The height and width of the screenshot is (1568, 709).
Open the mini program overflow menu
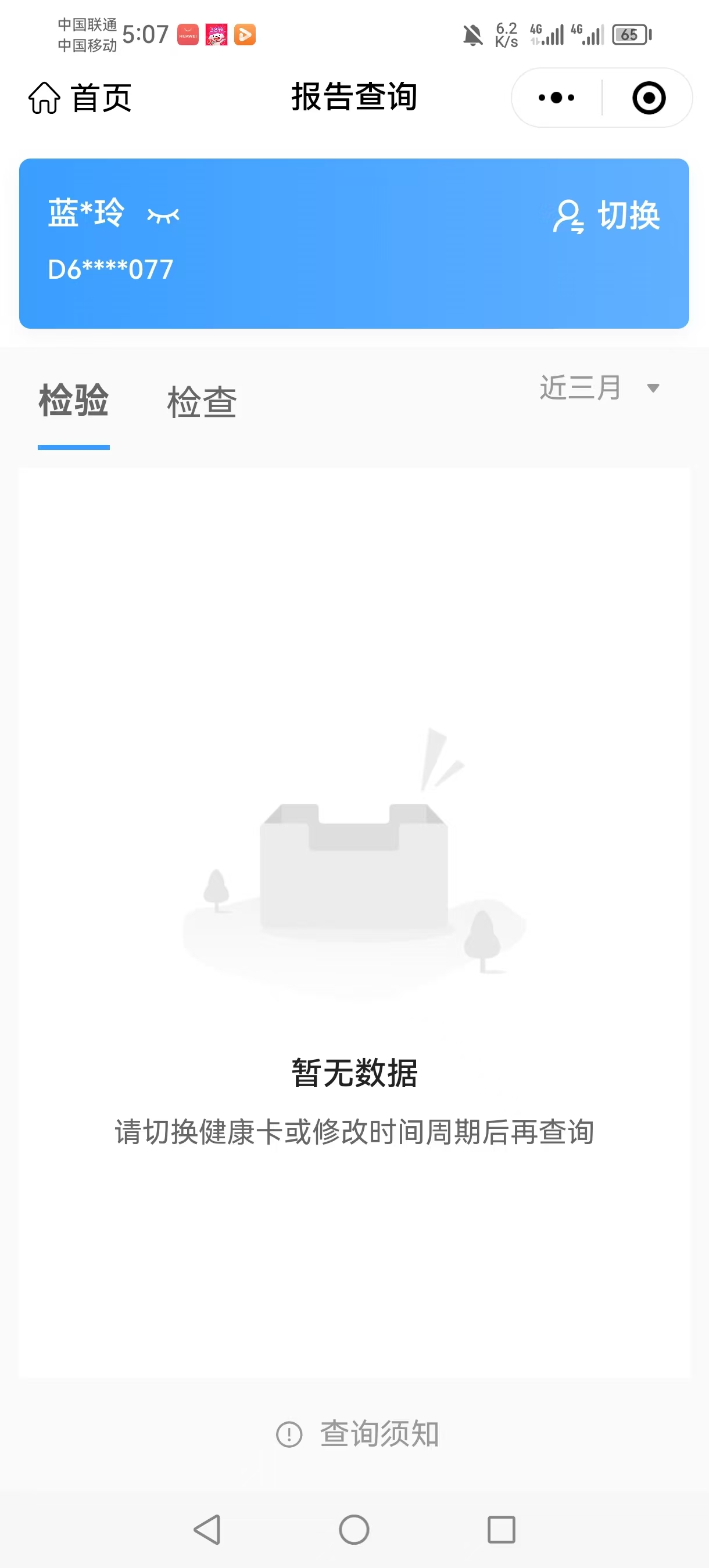tap(556, 98)
